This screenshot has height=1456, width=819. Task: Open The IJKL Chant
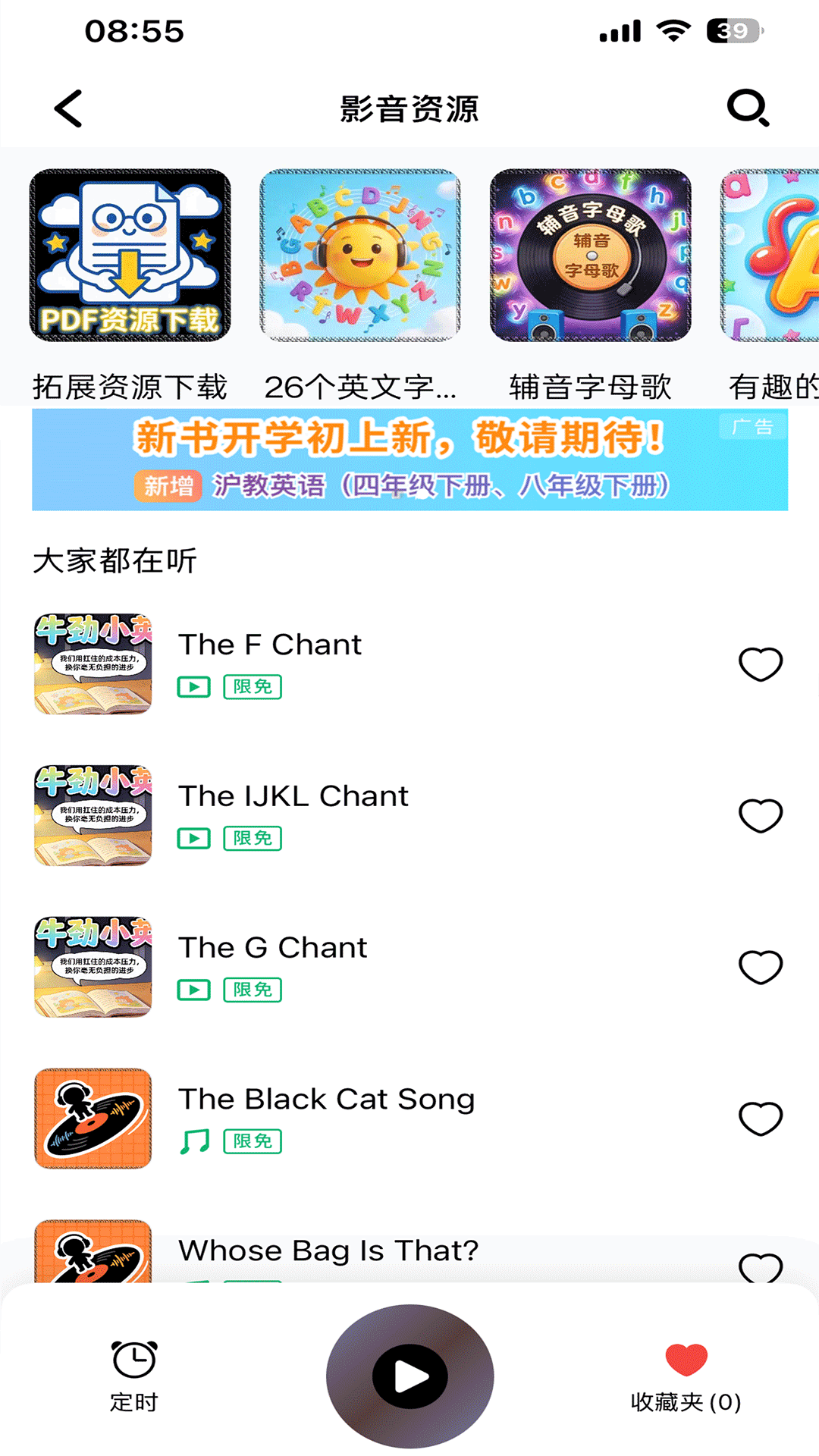[x=293, y=797]
